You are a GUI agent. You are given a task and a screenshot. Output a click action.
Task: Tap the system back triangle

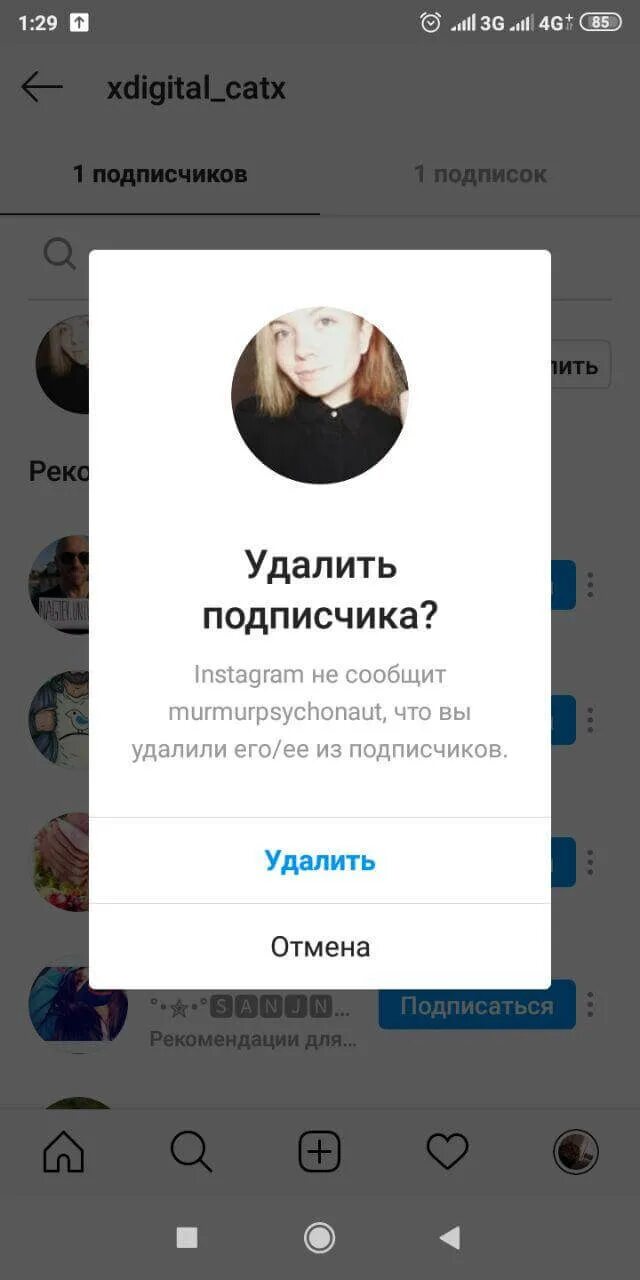coord(450,1238)
